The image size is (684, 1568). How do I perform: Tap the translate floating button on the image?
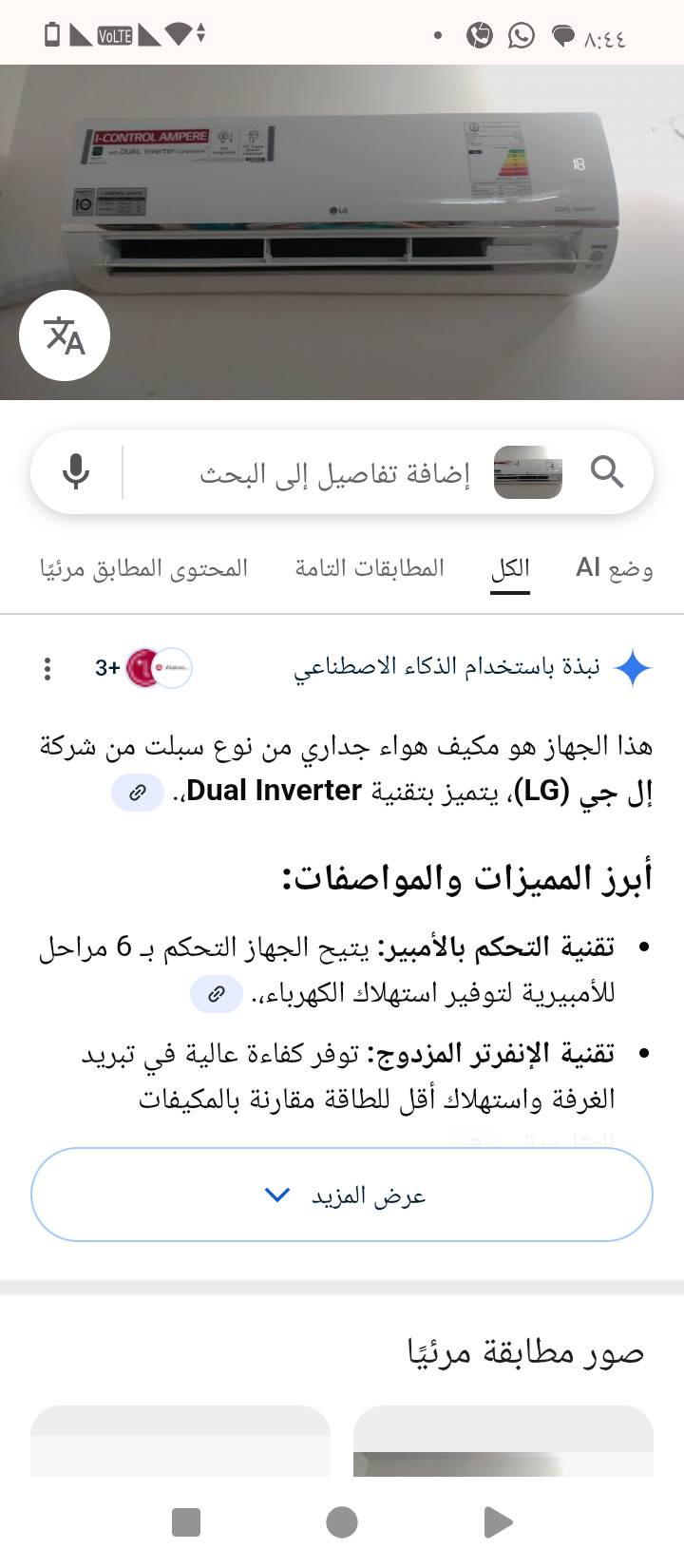(65, 335)
